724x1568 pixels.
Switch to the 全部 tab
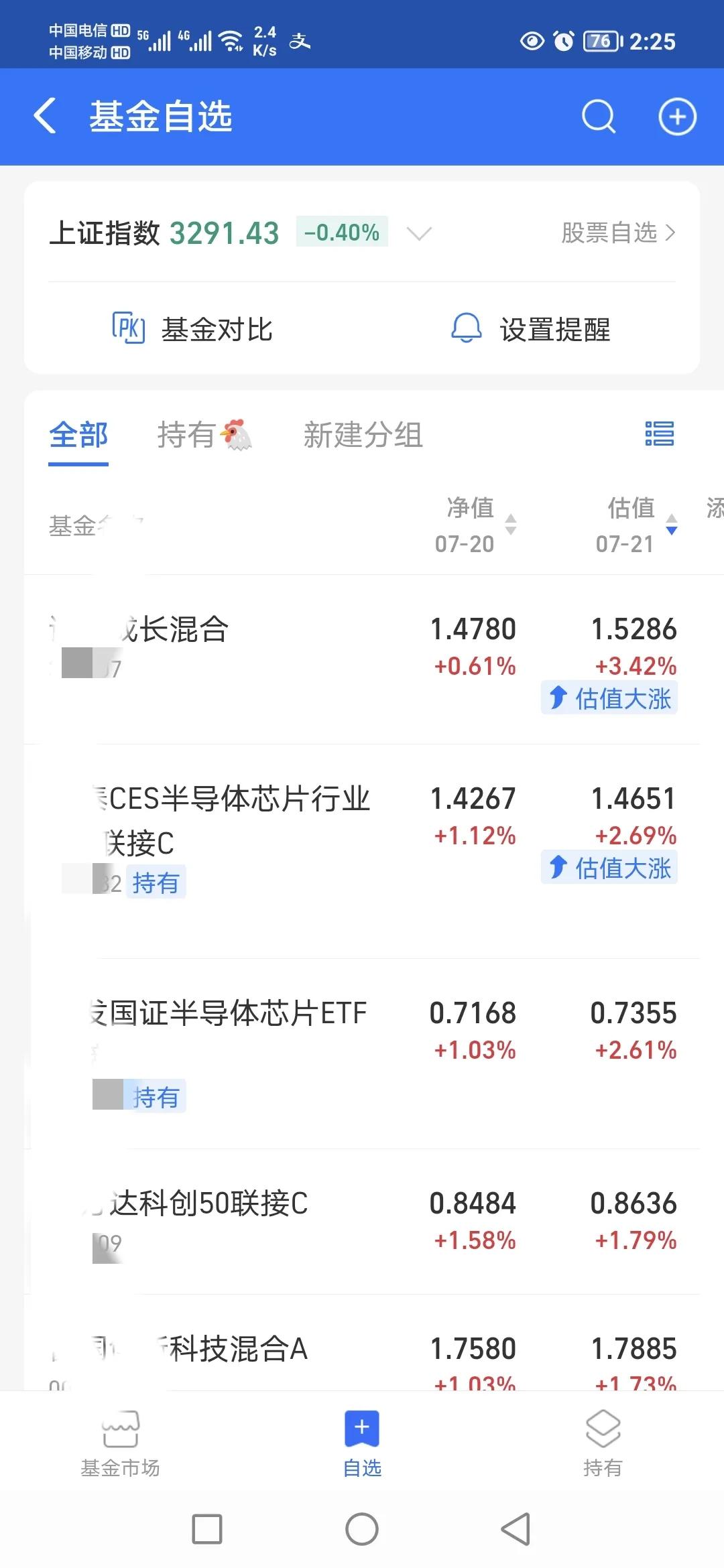pyautogui.click(x=78, y=436)
